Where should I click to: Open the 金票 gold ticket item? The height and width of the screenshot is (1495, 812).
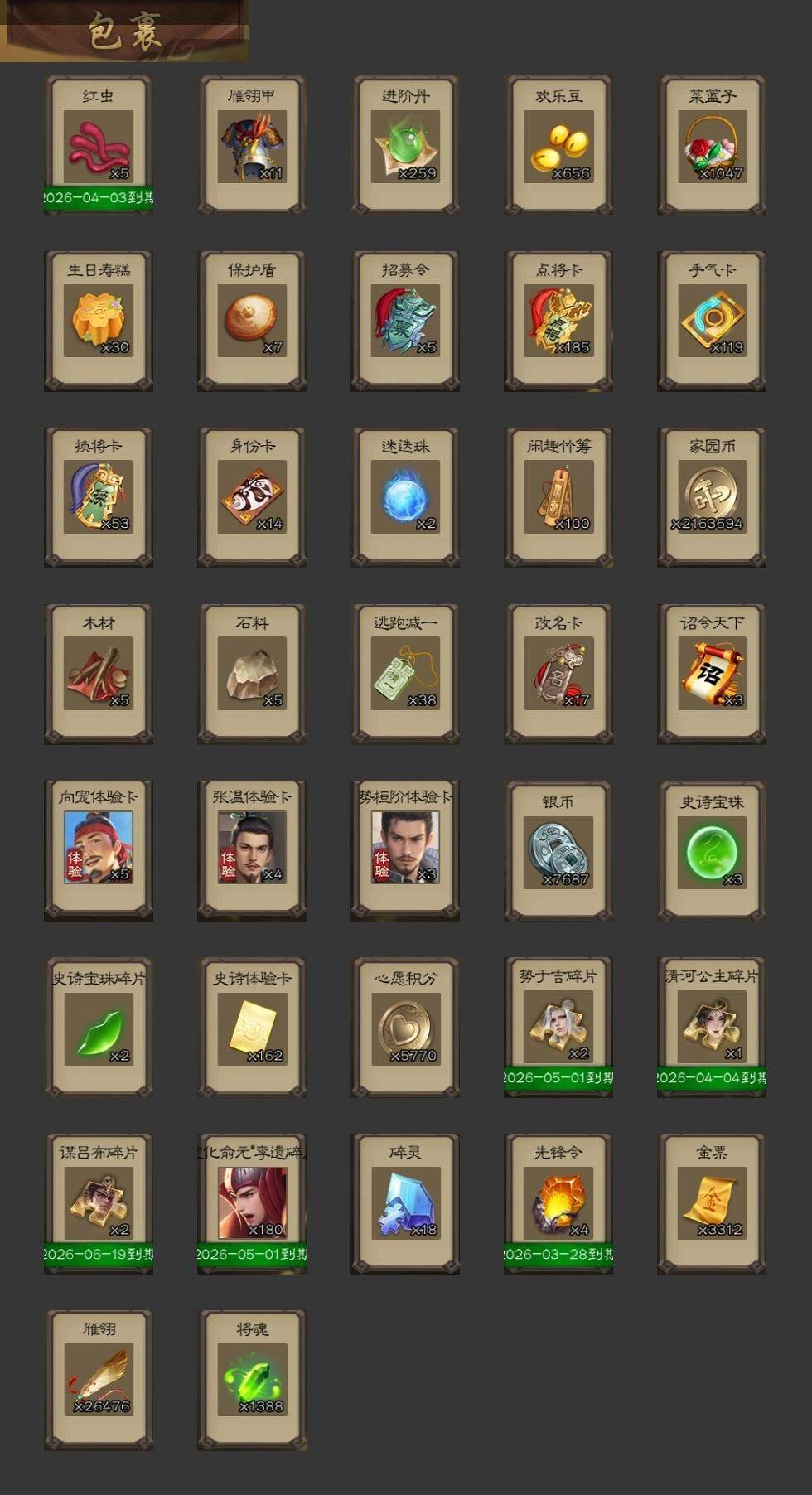(x=712, y=1204)
